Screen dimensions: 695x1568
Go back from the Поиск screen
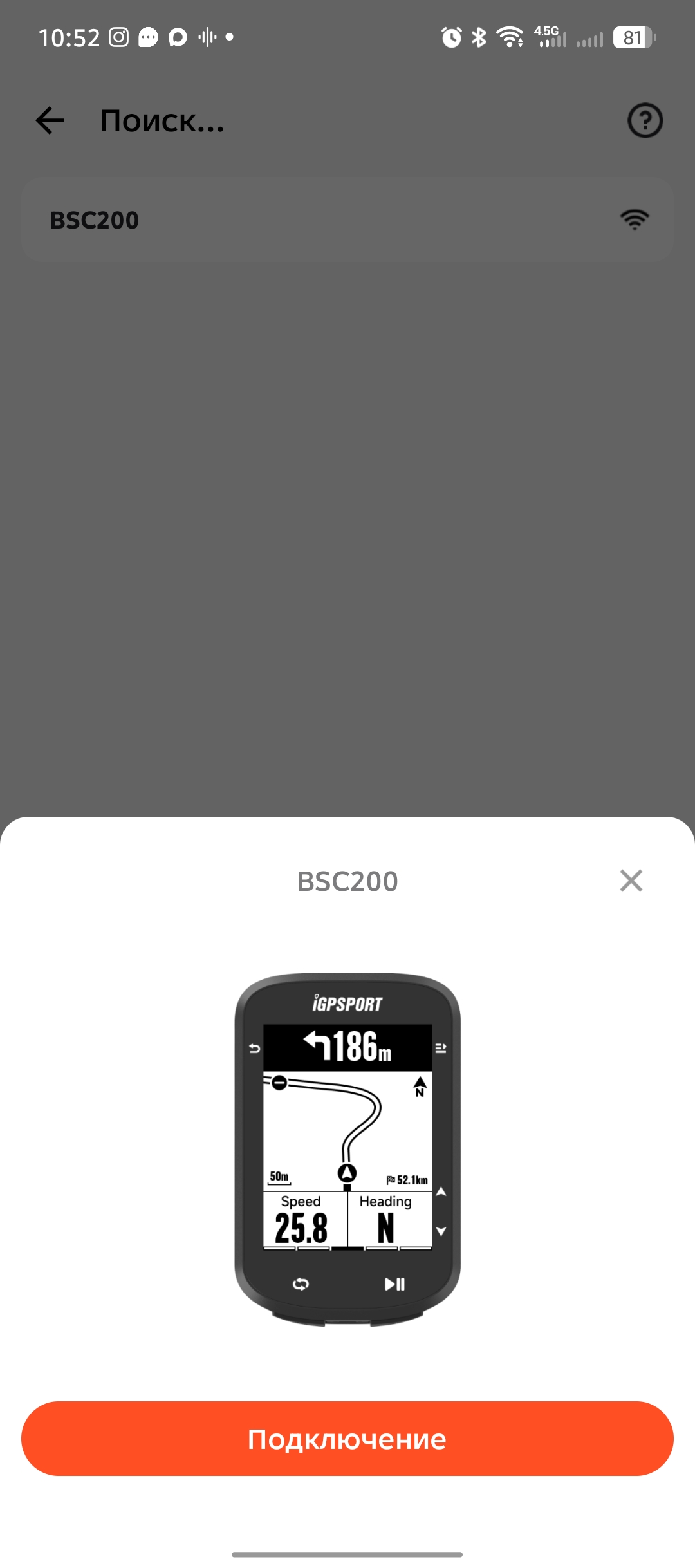point(50,120)
